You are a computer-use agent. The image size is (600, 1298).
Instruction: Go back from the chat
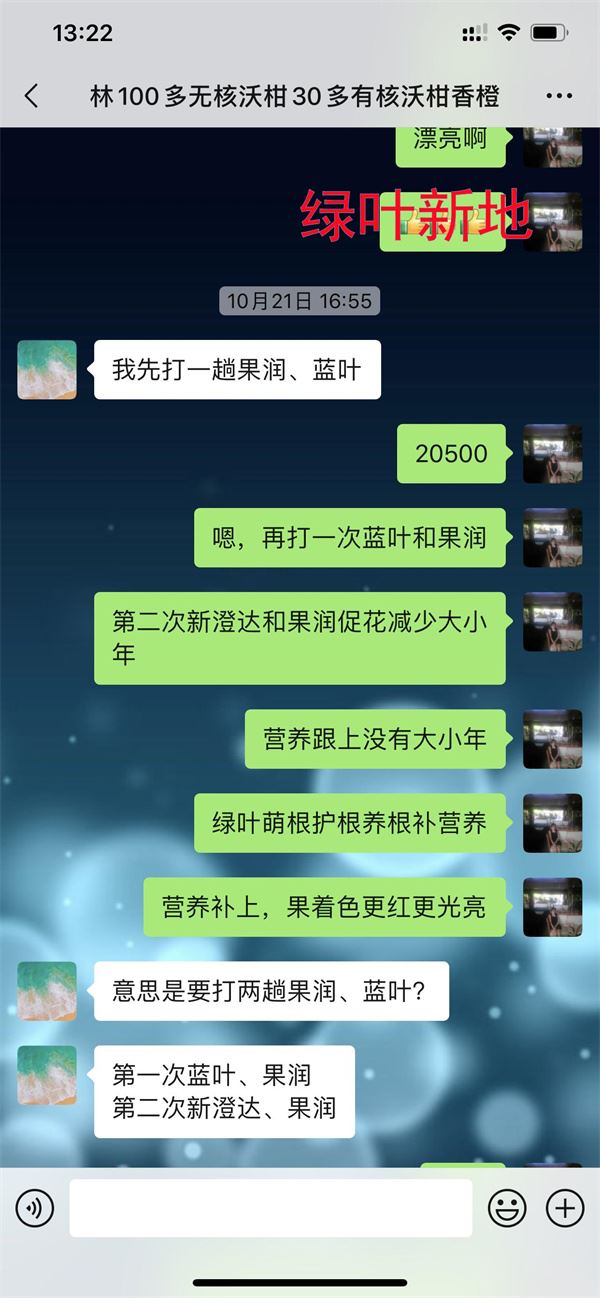[x=31, y=96]
